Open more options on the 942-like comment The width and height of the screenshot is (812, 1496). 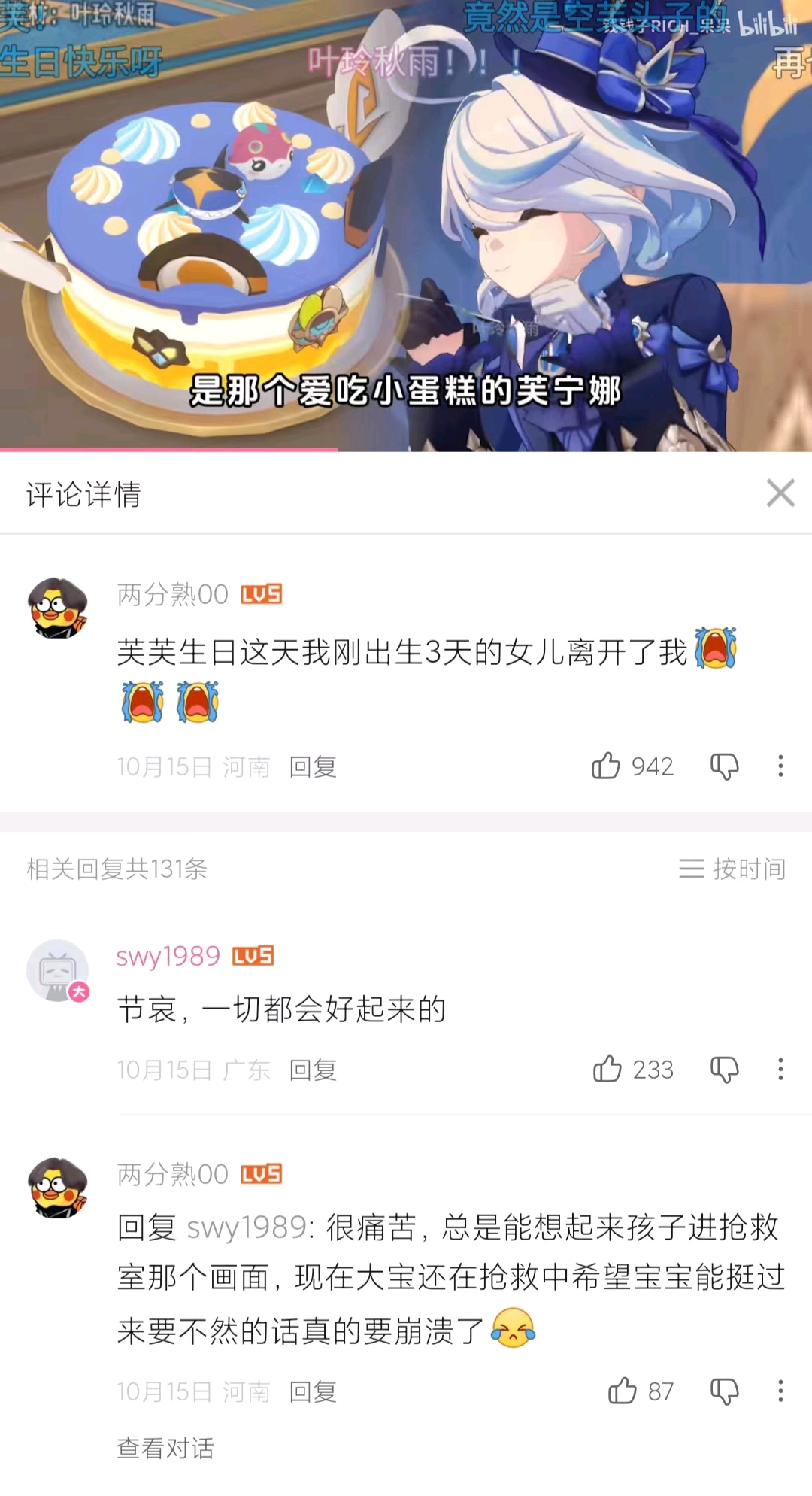point(780,766)
